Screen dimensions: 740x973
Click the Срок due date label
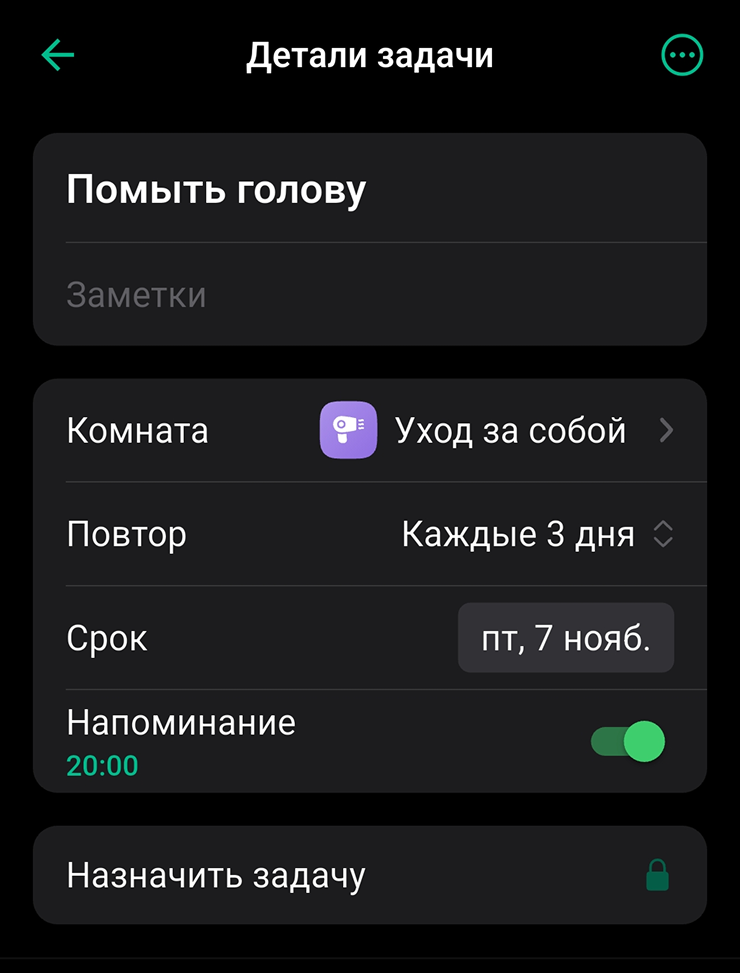[106, 637]
